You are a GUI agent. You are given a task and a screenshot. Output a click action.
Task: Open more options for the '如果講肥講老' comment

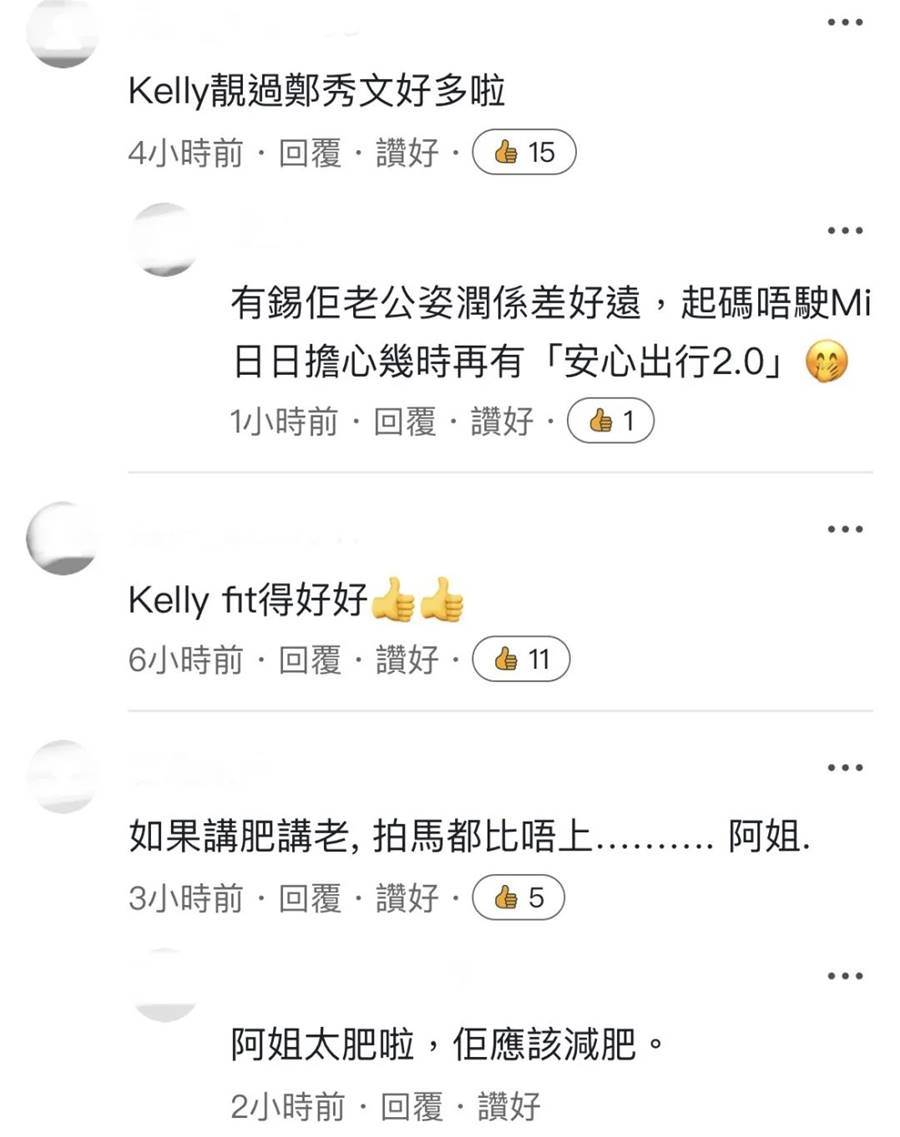845,768
